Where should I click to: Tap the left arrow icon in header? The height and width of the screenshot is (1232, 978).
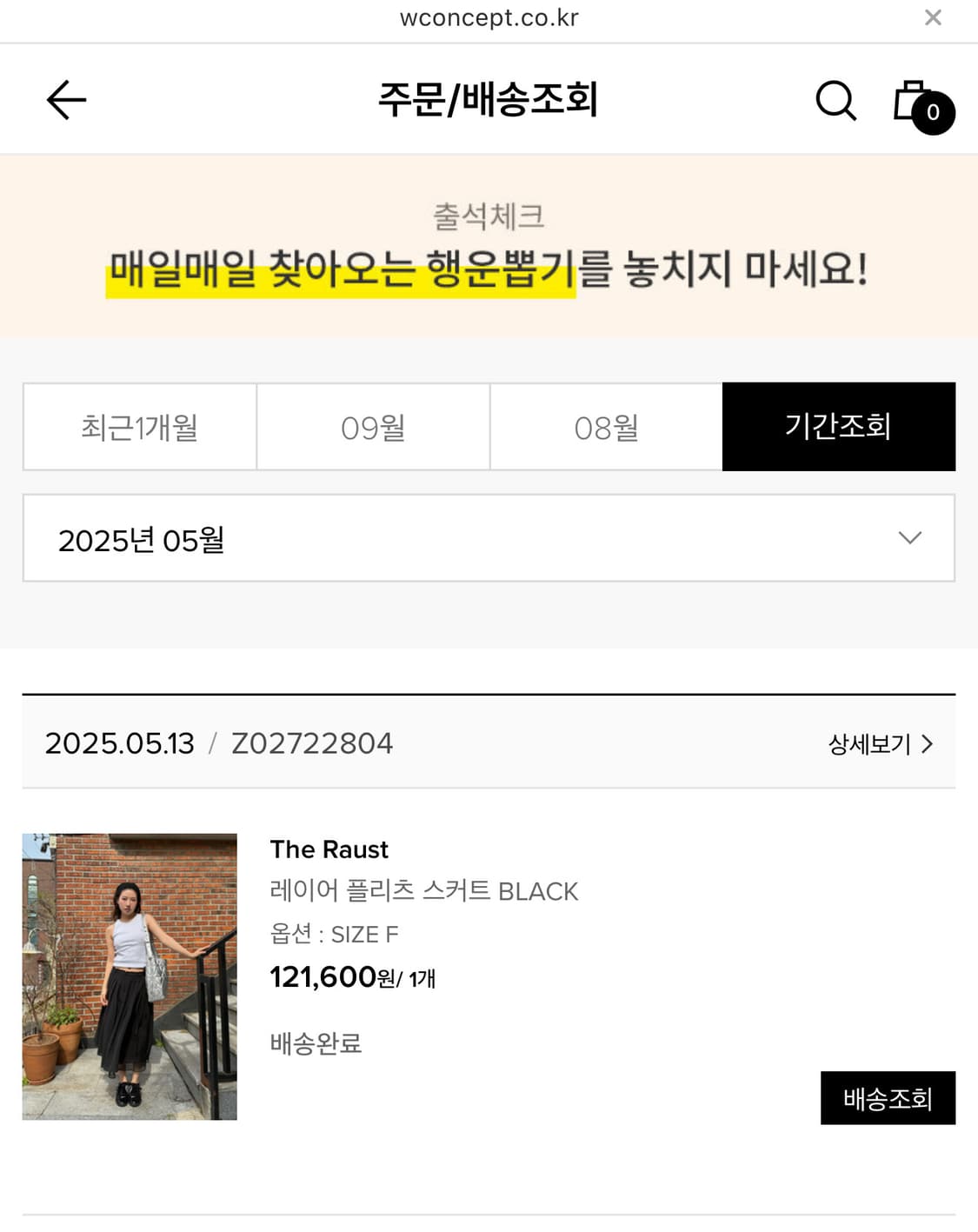[65, 99]
